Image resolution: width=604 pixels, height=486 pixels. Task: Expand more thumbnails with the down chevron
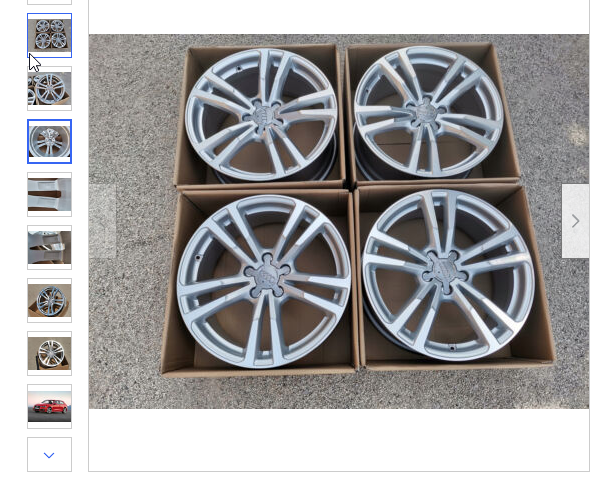(49, 454)
